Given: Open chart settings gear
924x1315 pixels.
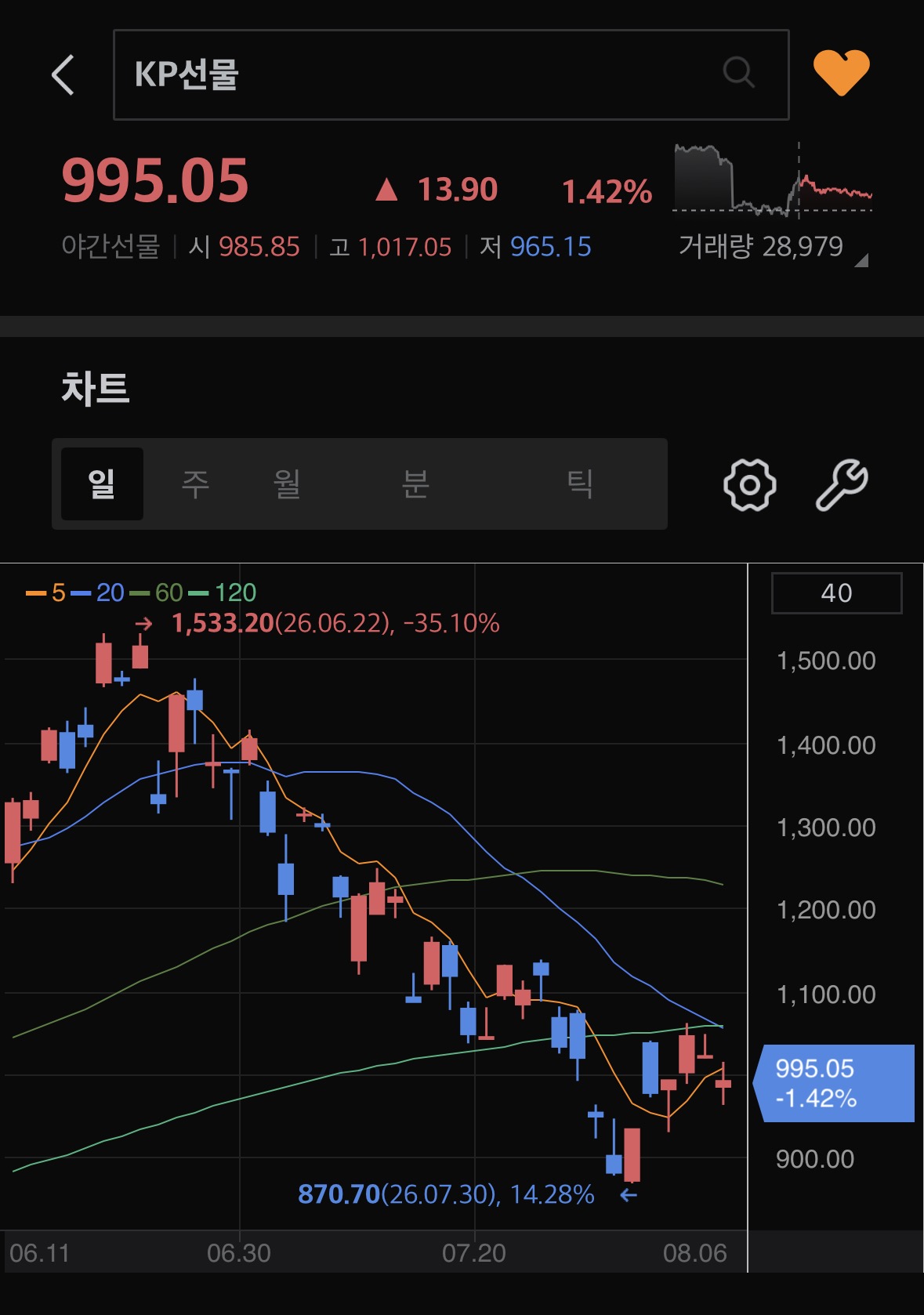Looking at the screenshot, I should pyautogui.click(x=750, y=485).
